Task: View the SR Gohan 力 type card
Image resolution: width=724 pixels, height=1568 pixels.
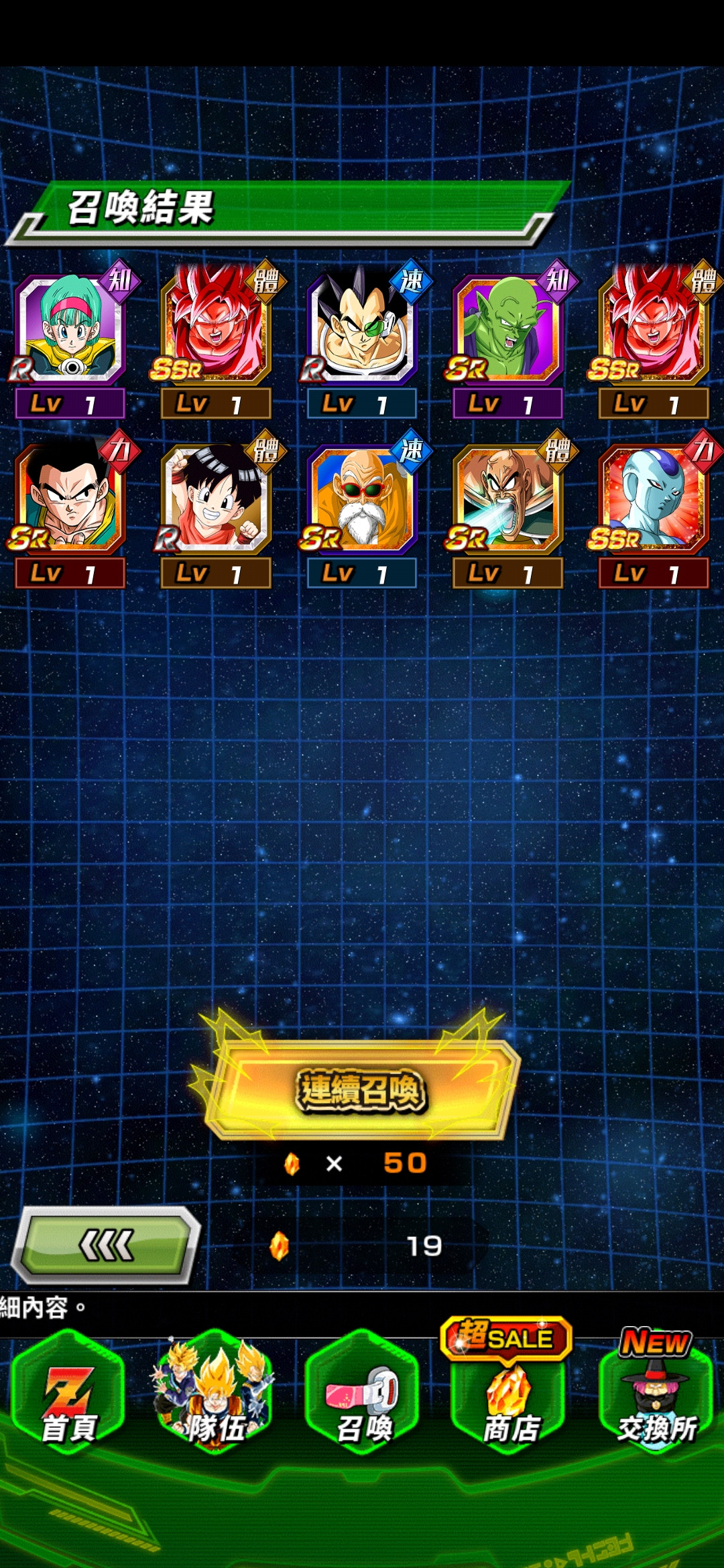Action: [70, 499]
